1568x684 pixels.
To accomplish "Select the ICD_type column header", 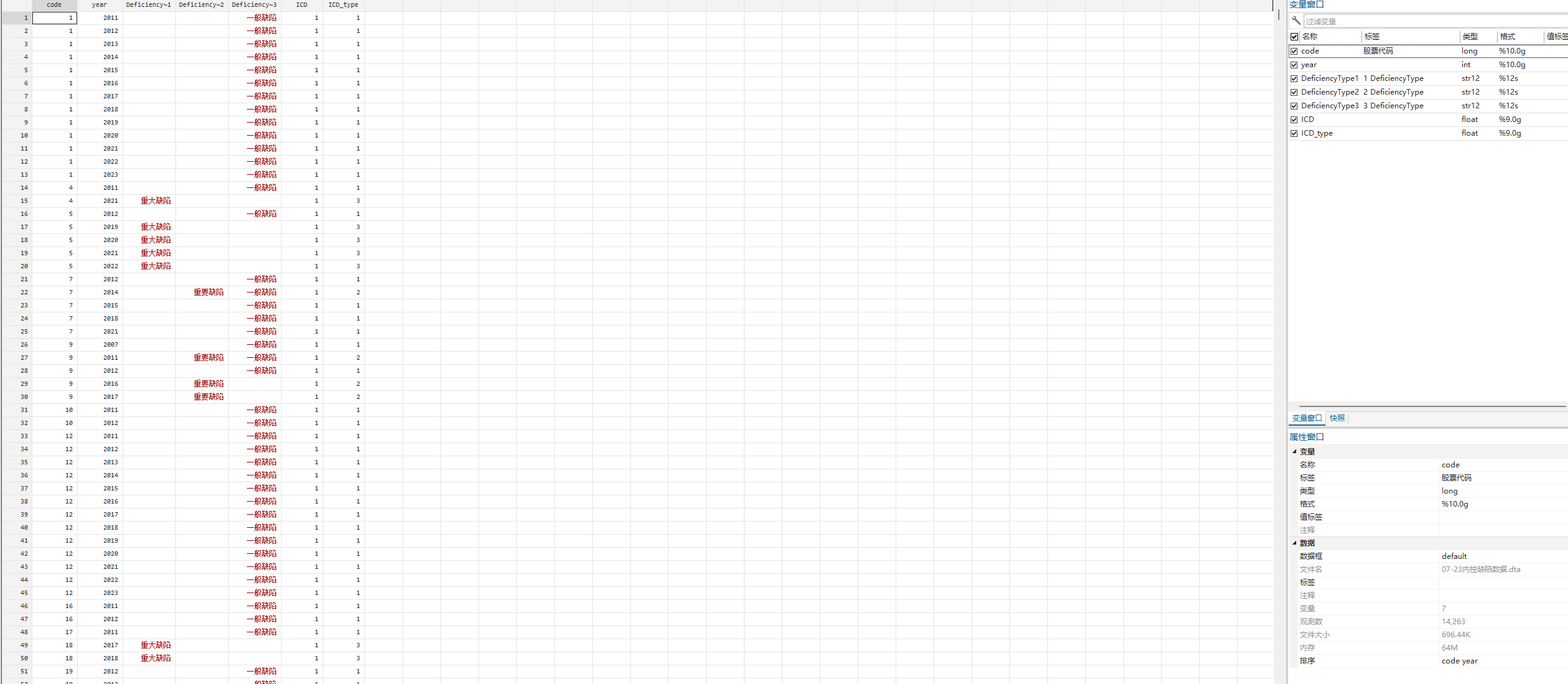I will pyautogui.click(x=343, y=5).
